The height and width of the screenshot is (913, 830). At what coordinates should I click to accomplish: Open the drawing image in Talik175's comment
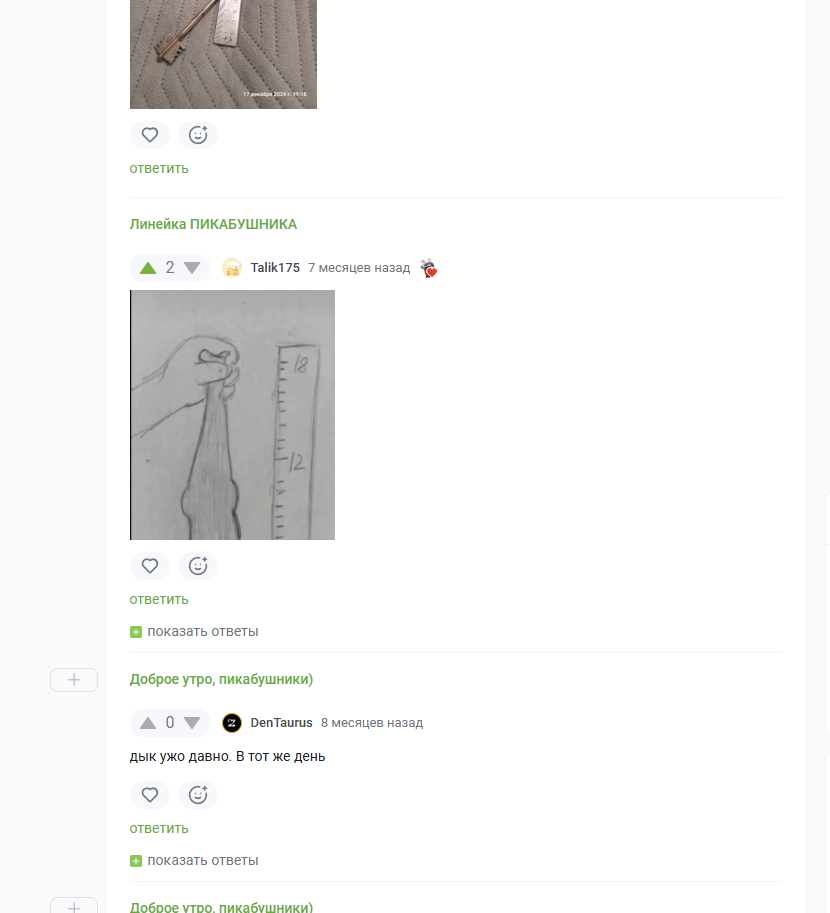(232, 415)
